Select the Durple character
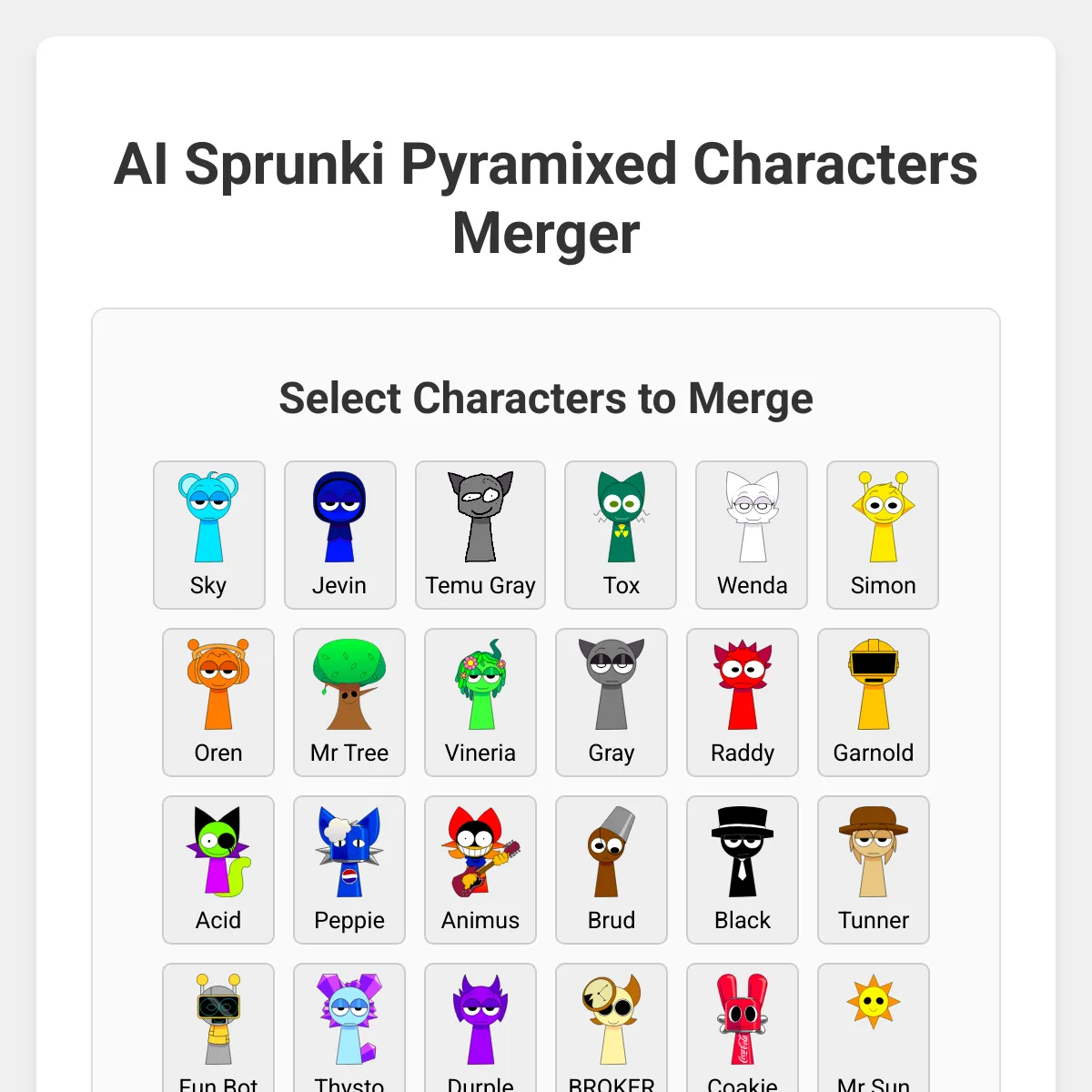The width and height of the screenshot is (1092, 1092). tap(480, 1028)
